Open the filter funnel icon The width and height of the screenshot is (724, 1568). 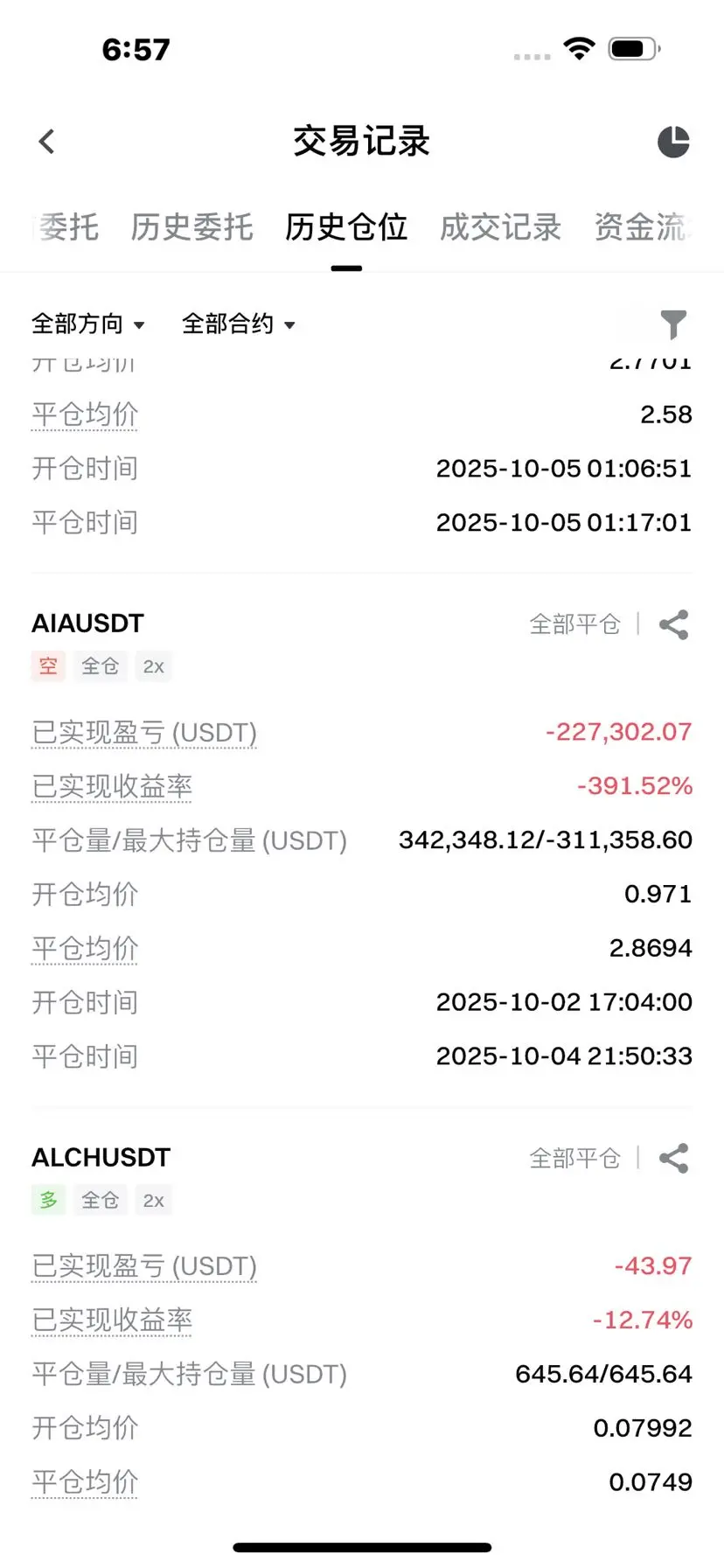pos(673,324)
